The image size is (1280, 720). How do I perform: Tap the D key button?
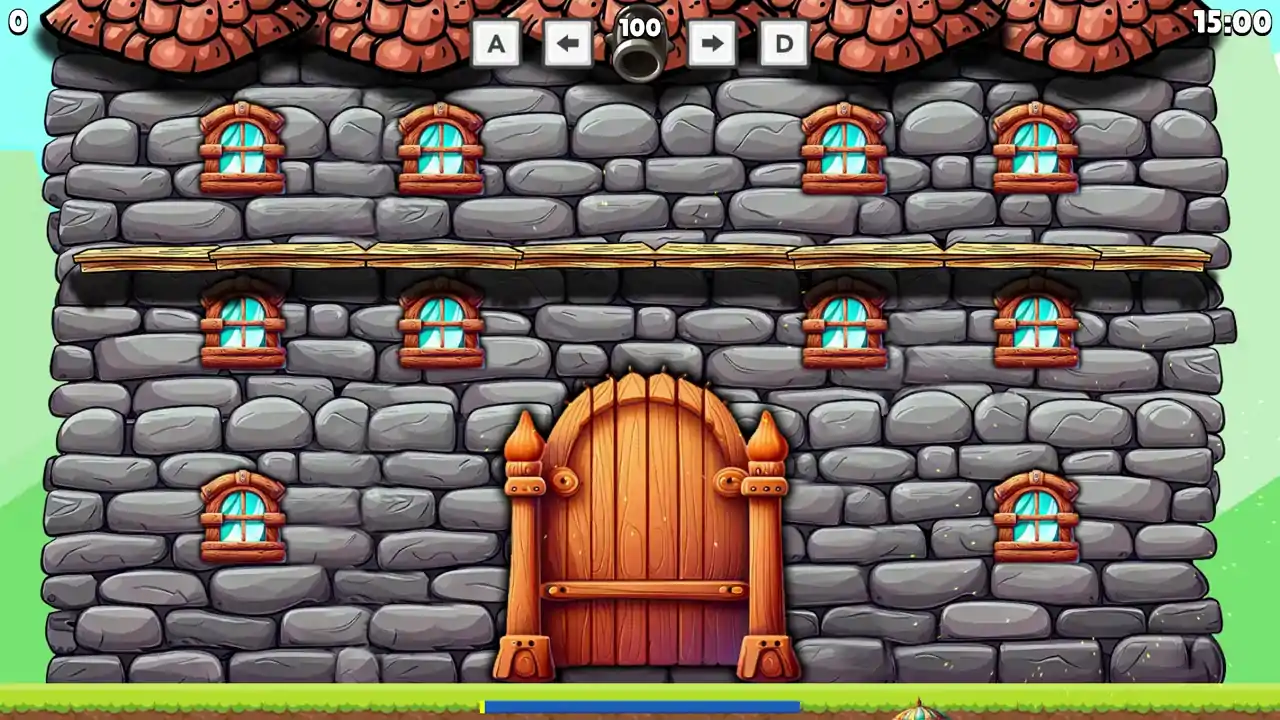click(x=784, y=44)
